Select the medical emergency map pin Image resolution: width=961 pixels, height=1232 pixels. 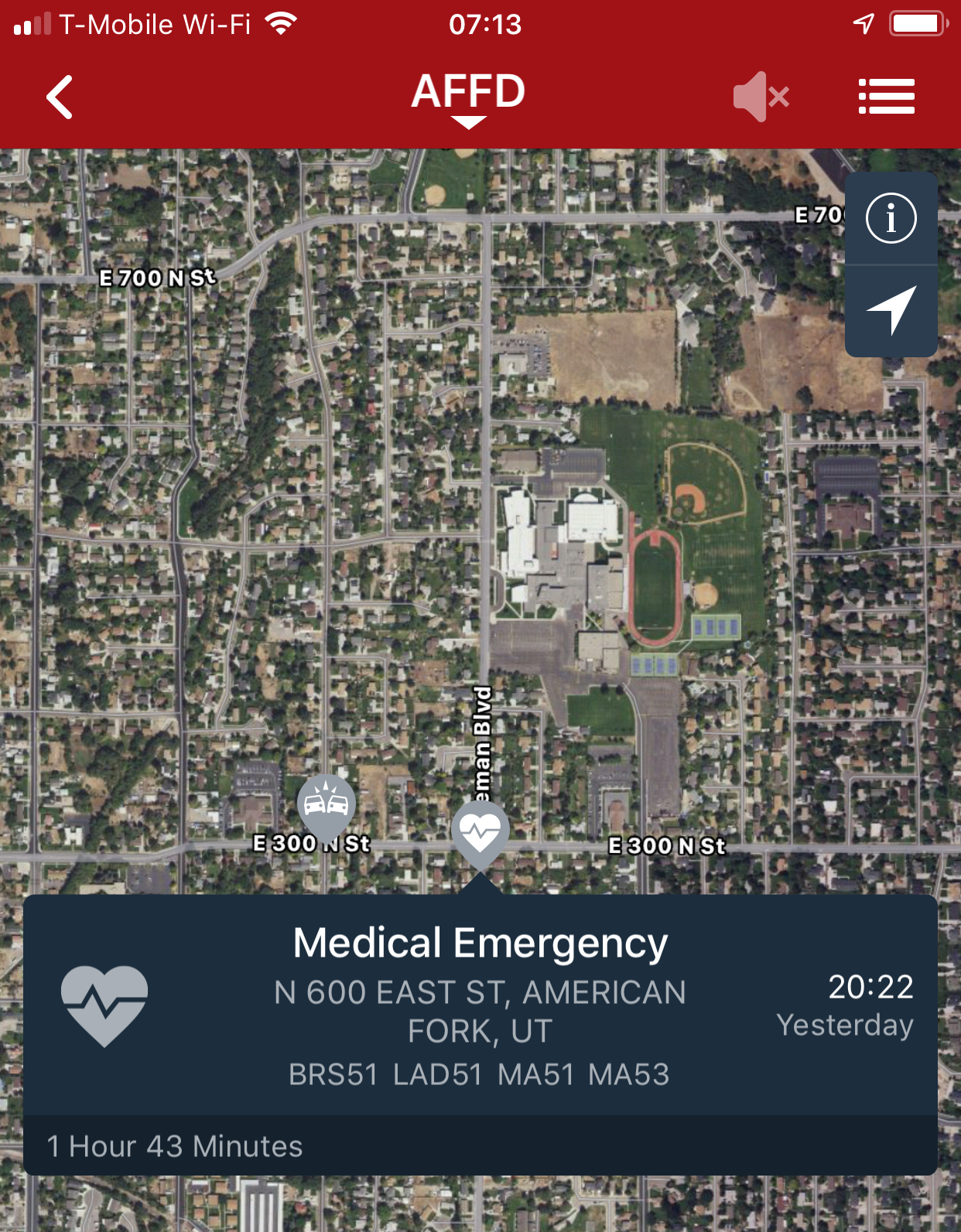click(480, 833)
